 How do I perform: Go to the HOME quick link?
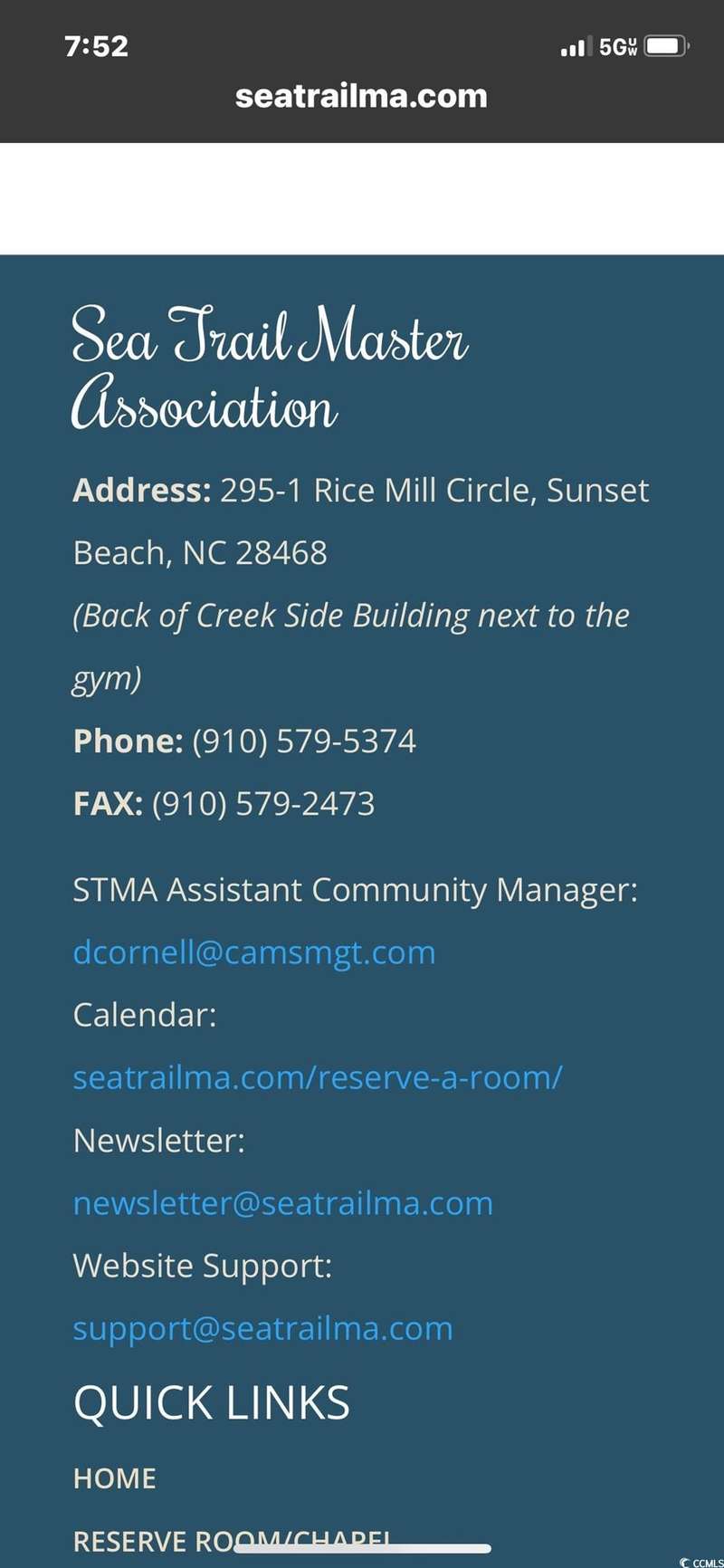coord(114,1478)
